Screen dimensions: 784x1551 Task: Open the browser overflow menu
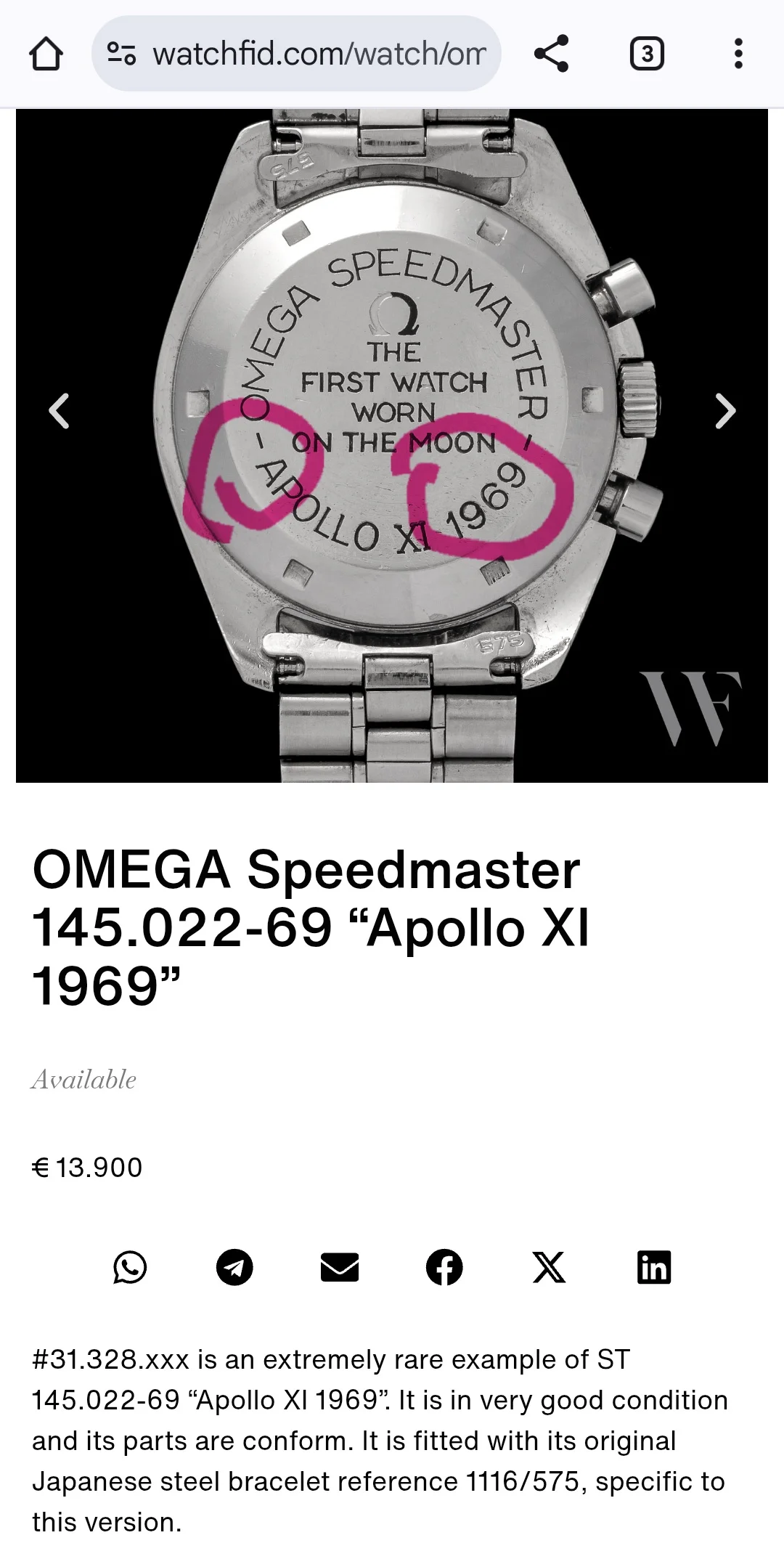738,54
